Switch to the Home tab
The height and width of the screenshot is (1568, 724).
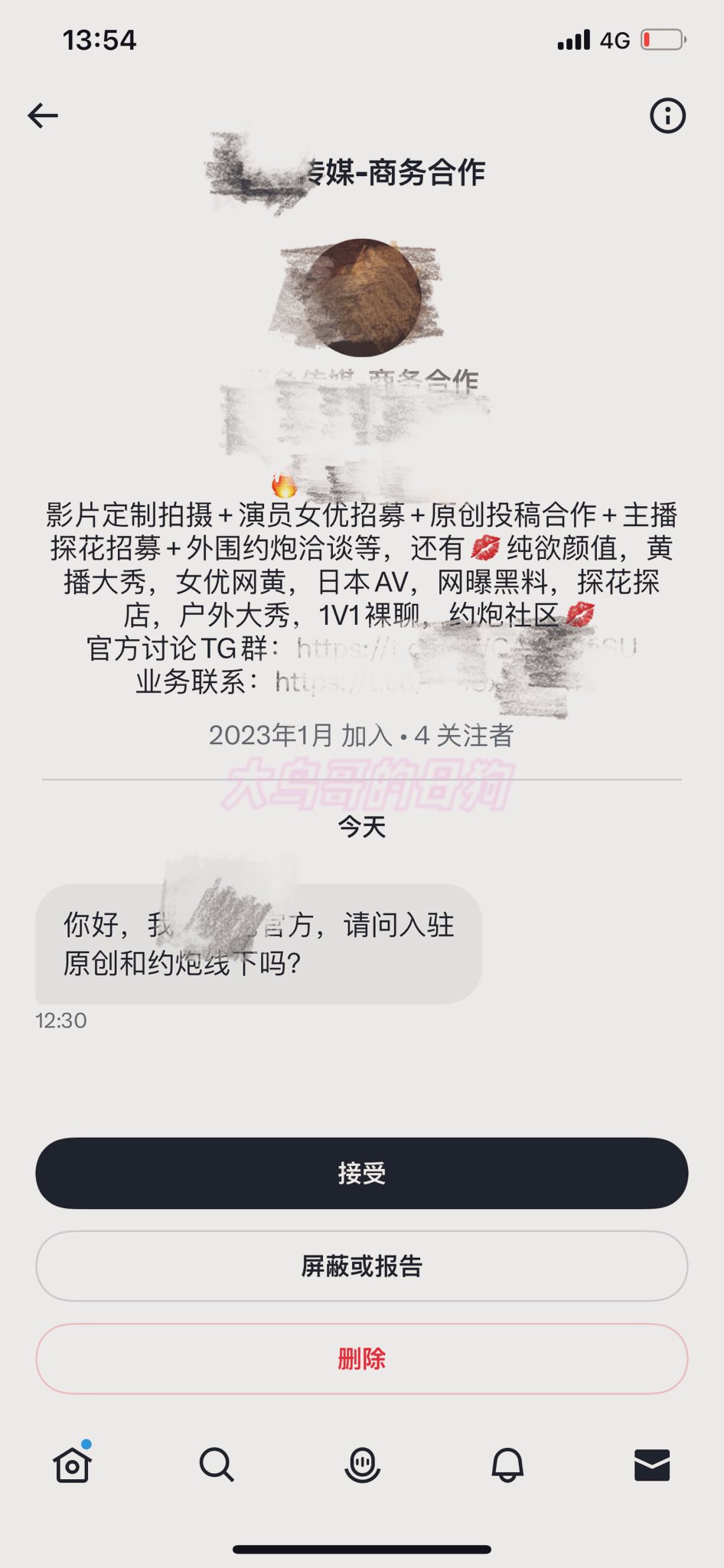coord(72,1464)
